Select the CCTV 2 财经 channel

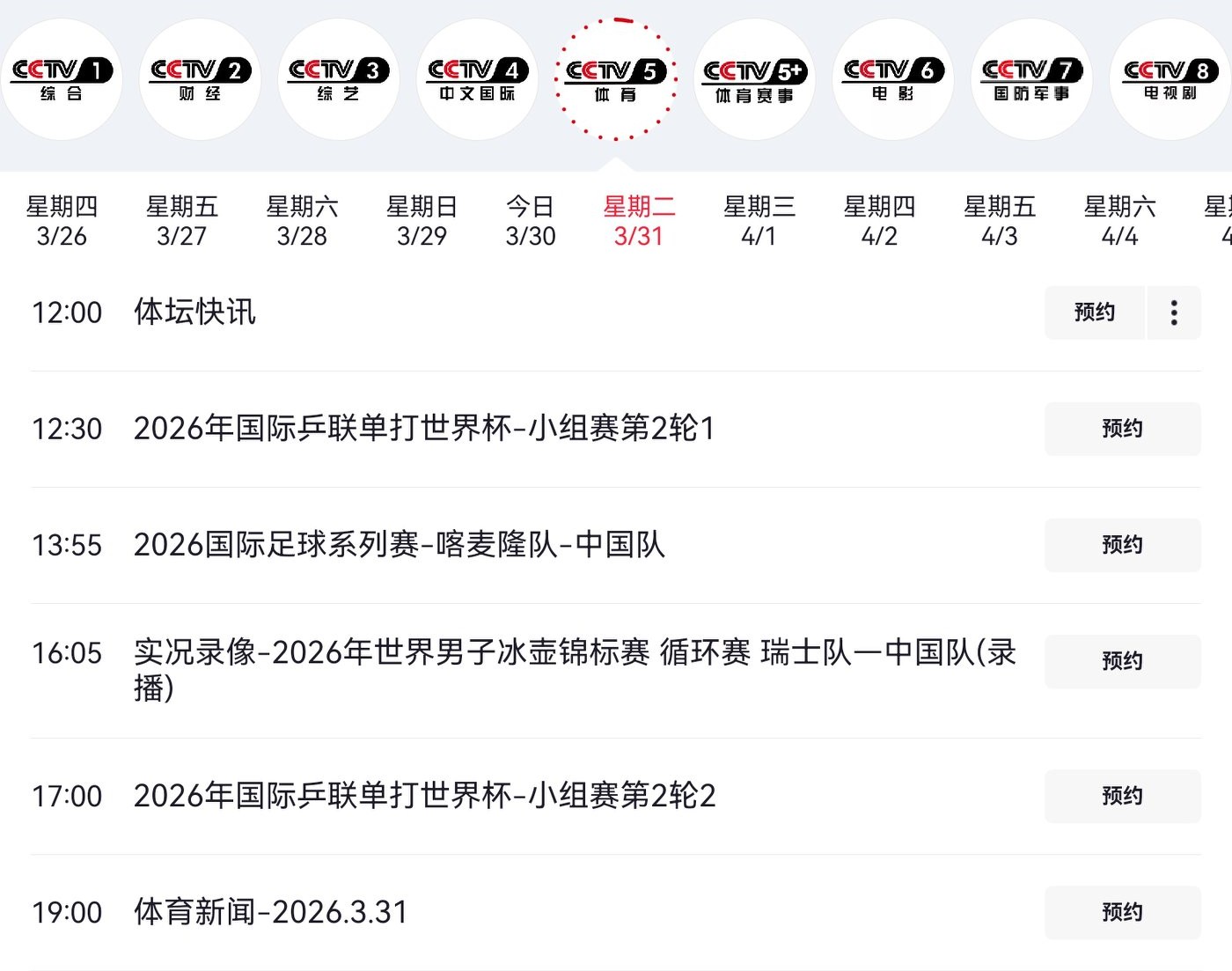point(200,79)
